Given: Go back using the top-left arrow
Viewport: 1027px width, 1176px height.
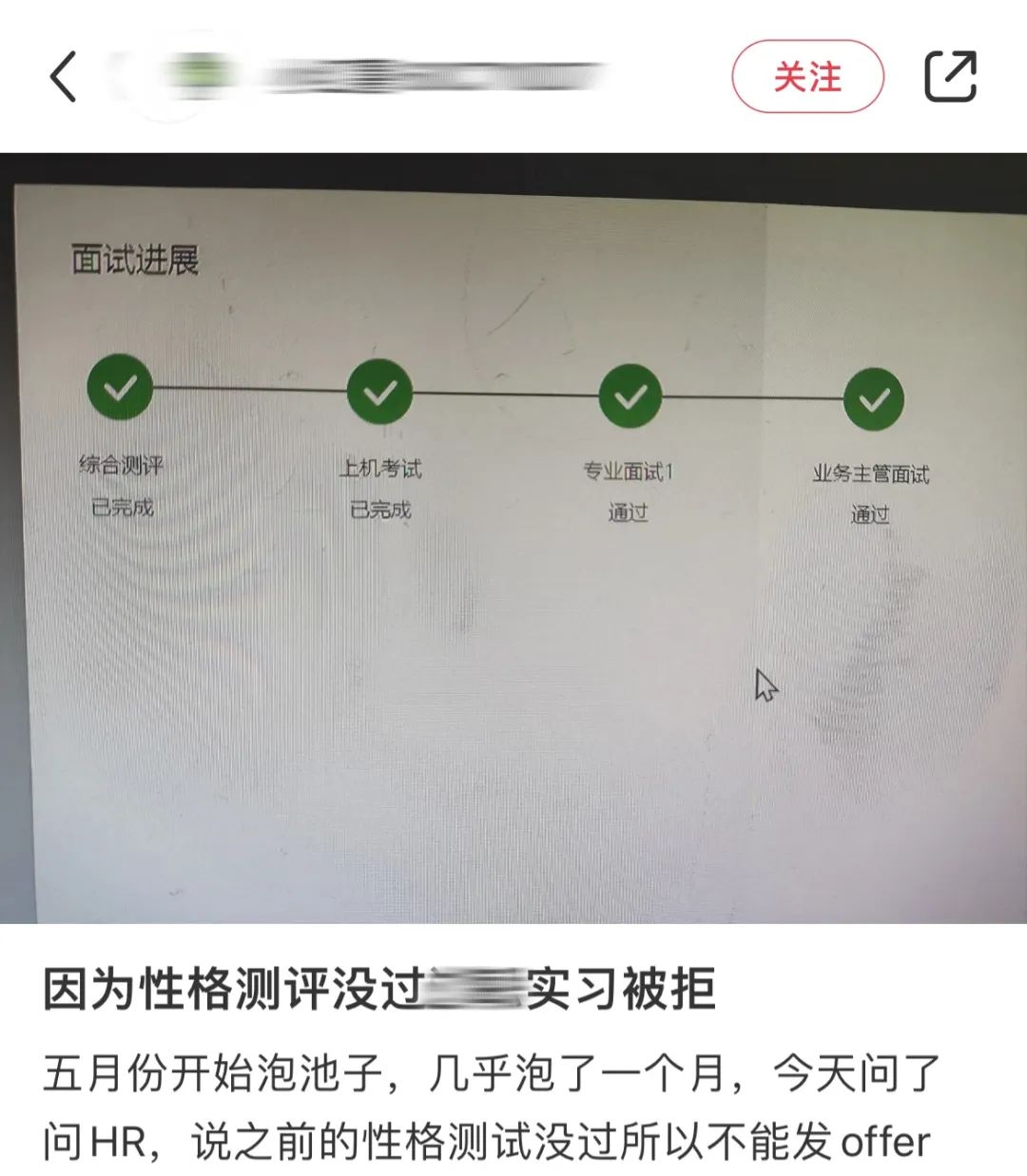Looking at the screenshot, I should pyautogui.click(x=63, y=76).
